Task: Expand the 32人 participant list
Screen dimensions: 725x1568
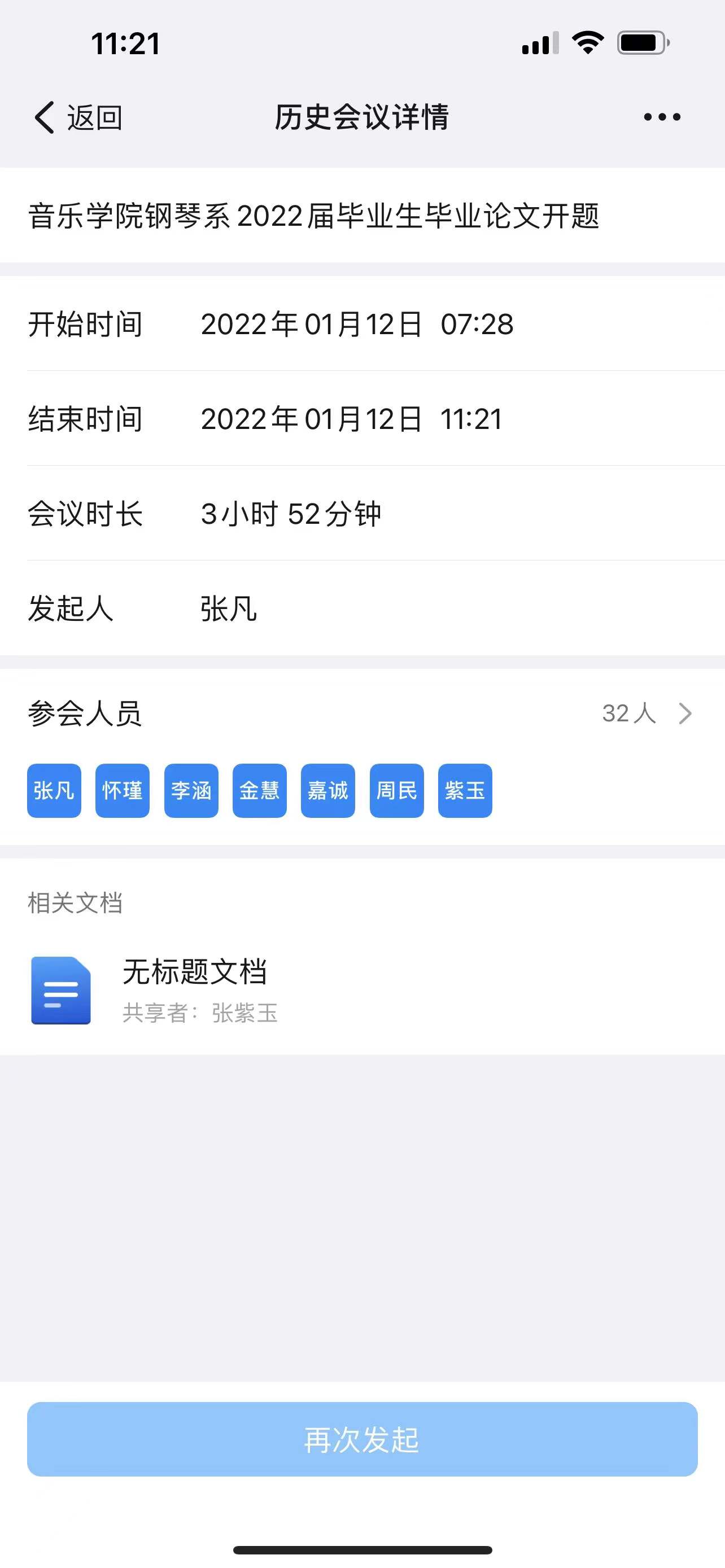Action: coord(647,713)
